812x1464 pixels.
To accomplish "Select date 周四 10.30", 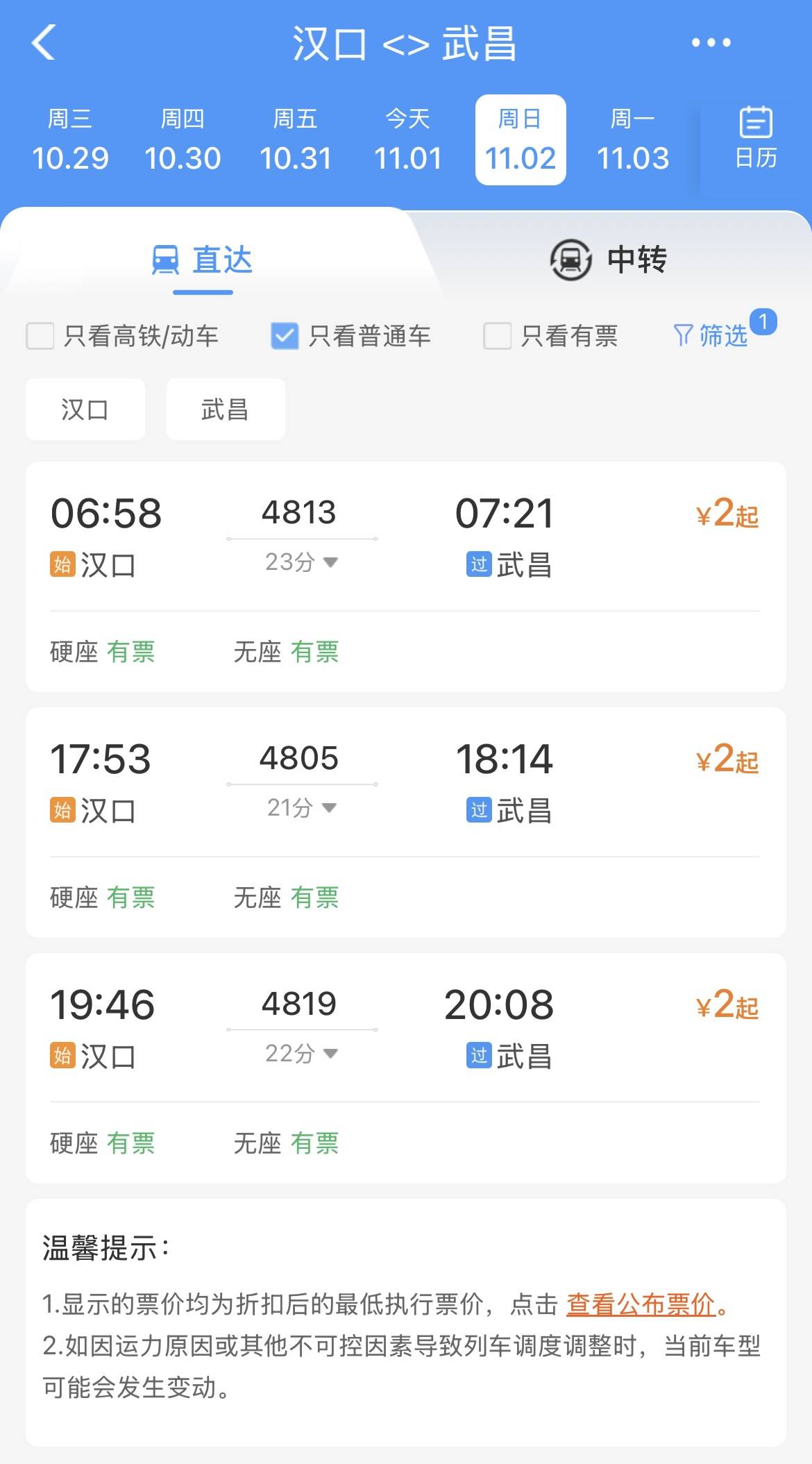I will tap(183, 140).
